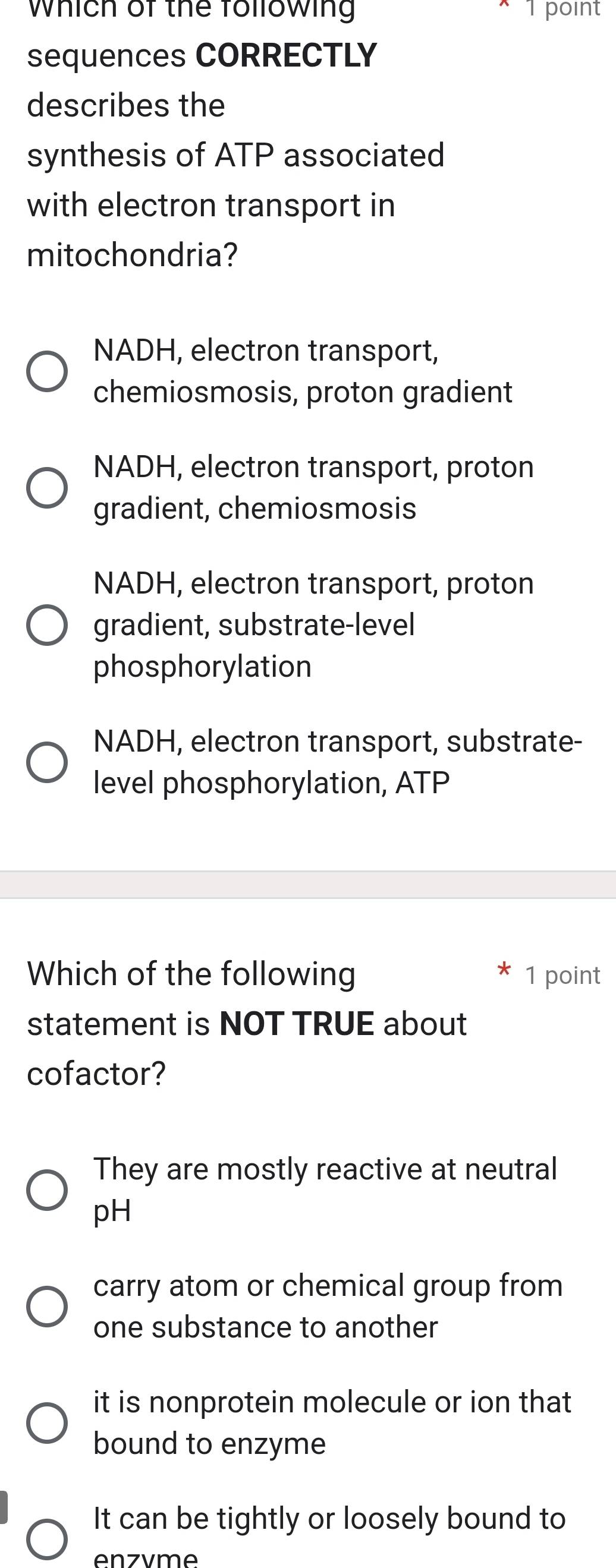Click the red asterisk on the ATP question
The width and height of the screenshot is (616, 1568).
click(503, 6)
